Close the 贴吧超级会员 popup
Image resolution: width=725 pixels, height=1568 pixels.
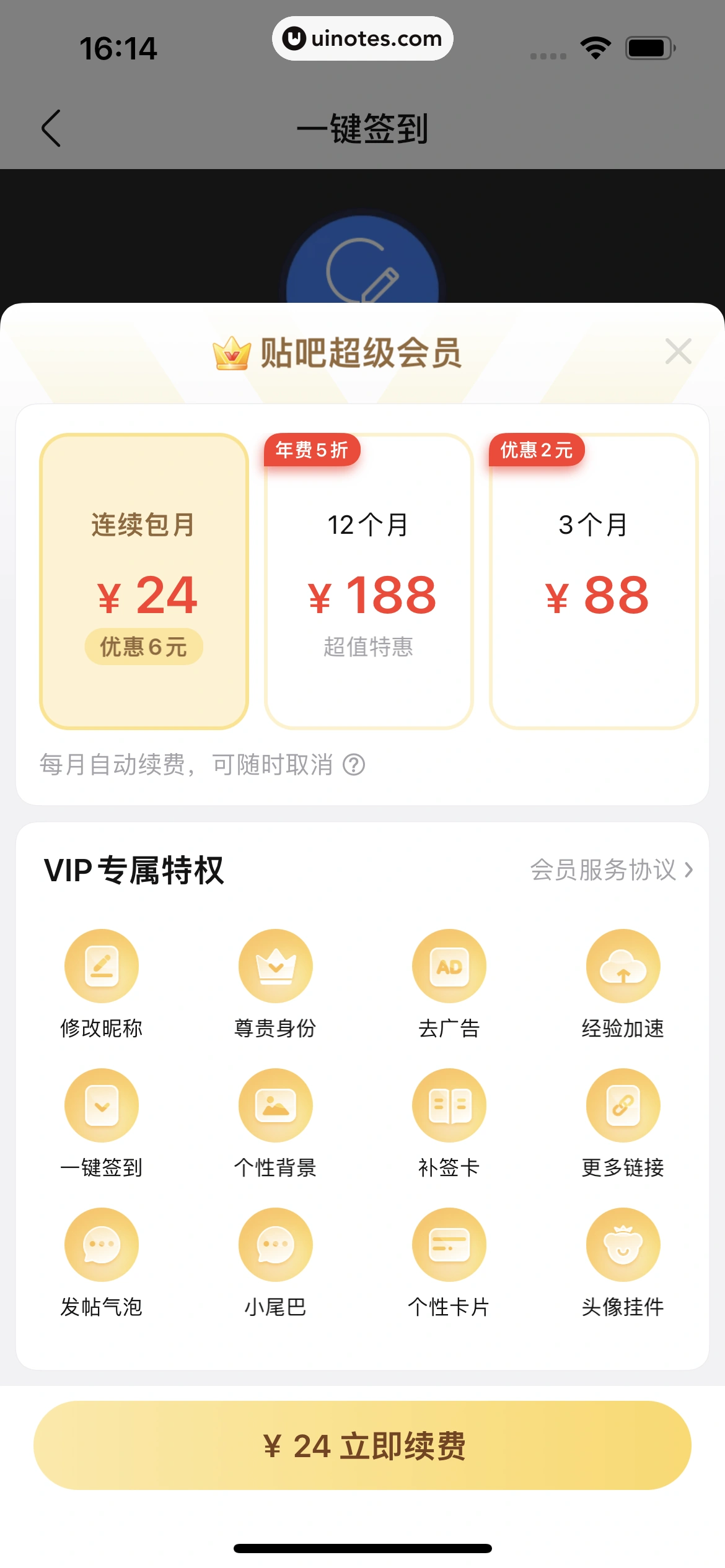pos(678,352)
